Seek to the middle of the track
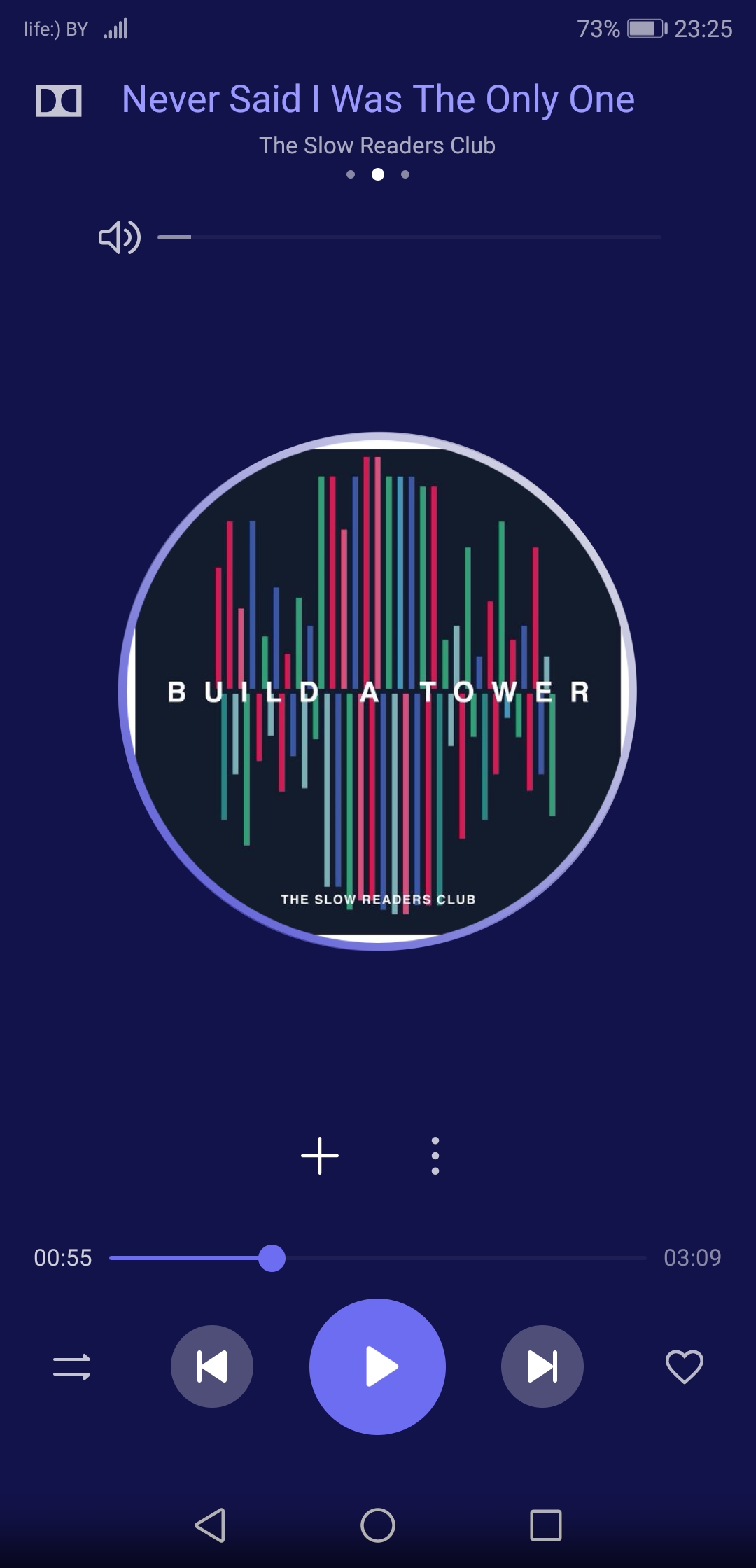756x1568 pixels. pos(378,1258)
